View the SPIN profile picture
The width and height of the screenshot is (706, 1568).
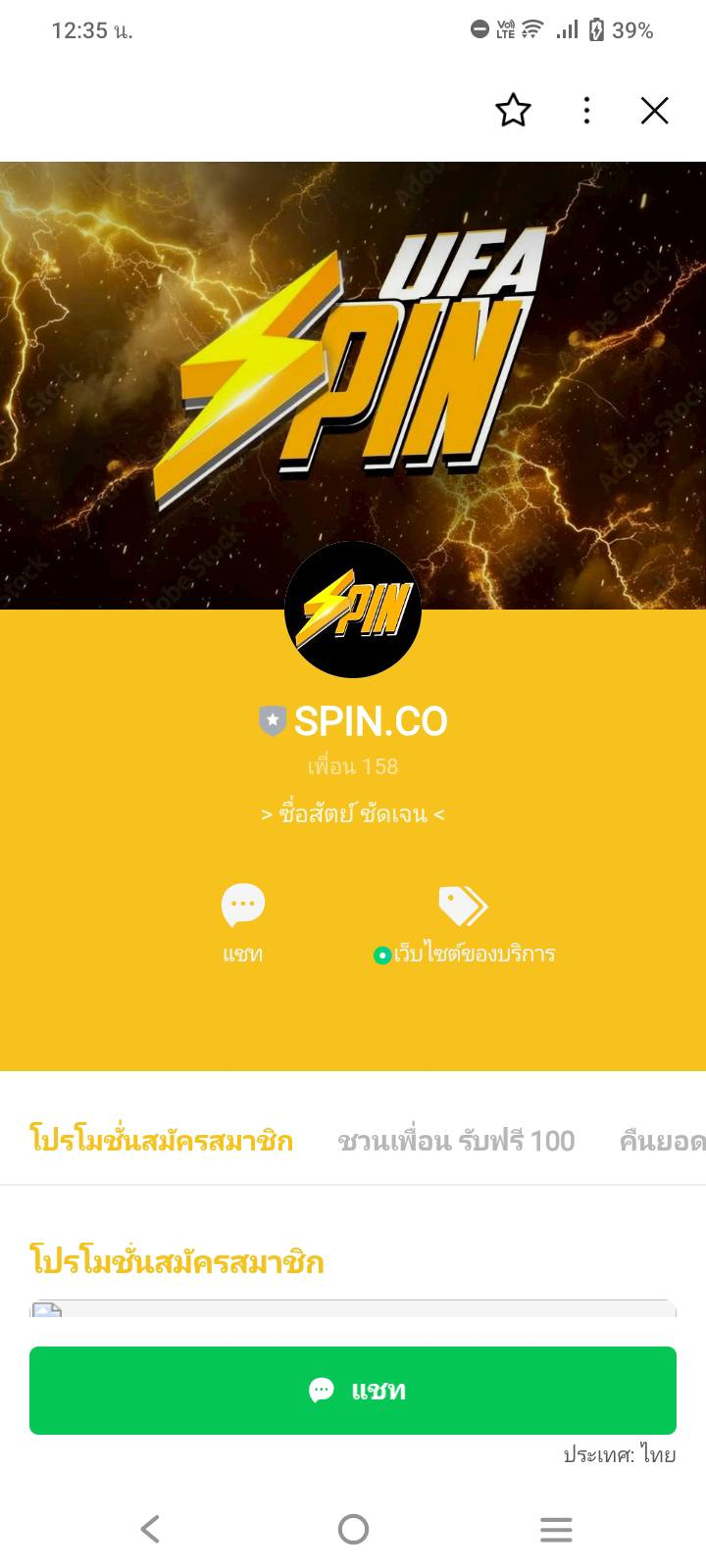click(x=353, y=610)
